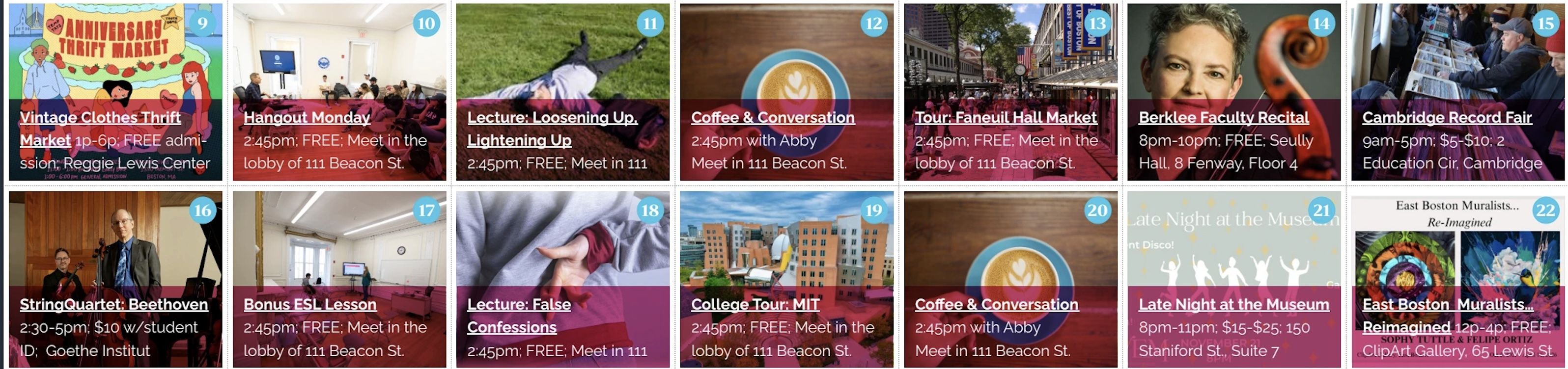The image size is (1568, 369).
Task: Open Coffee & Conversation on day 20
Action: pyautogui.click(x=996, y=305)
